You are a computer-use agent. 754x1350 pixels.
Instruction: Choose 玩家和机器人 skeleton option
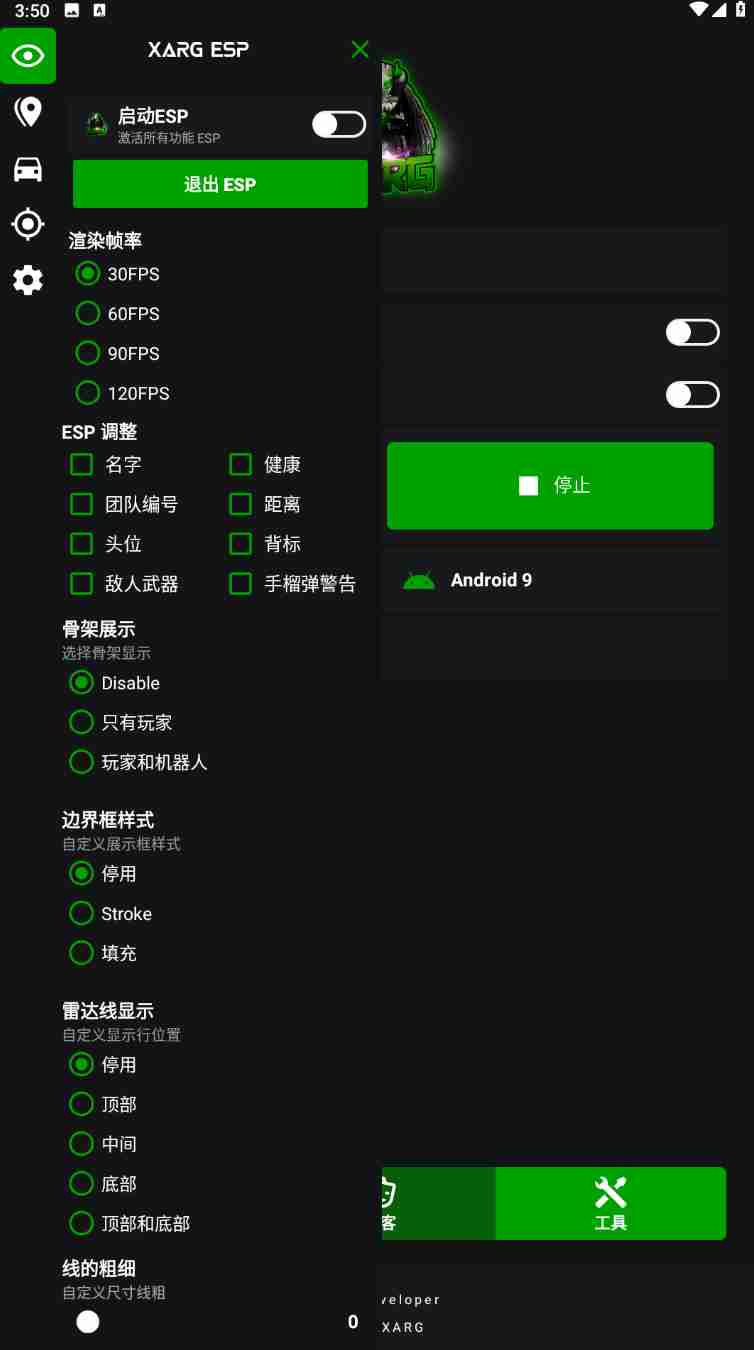[x=82, y=762]
